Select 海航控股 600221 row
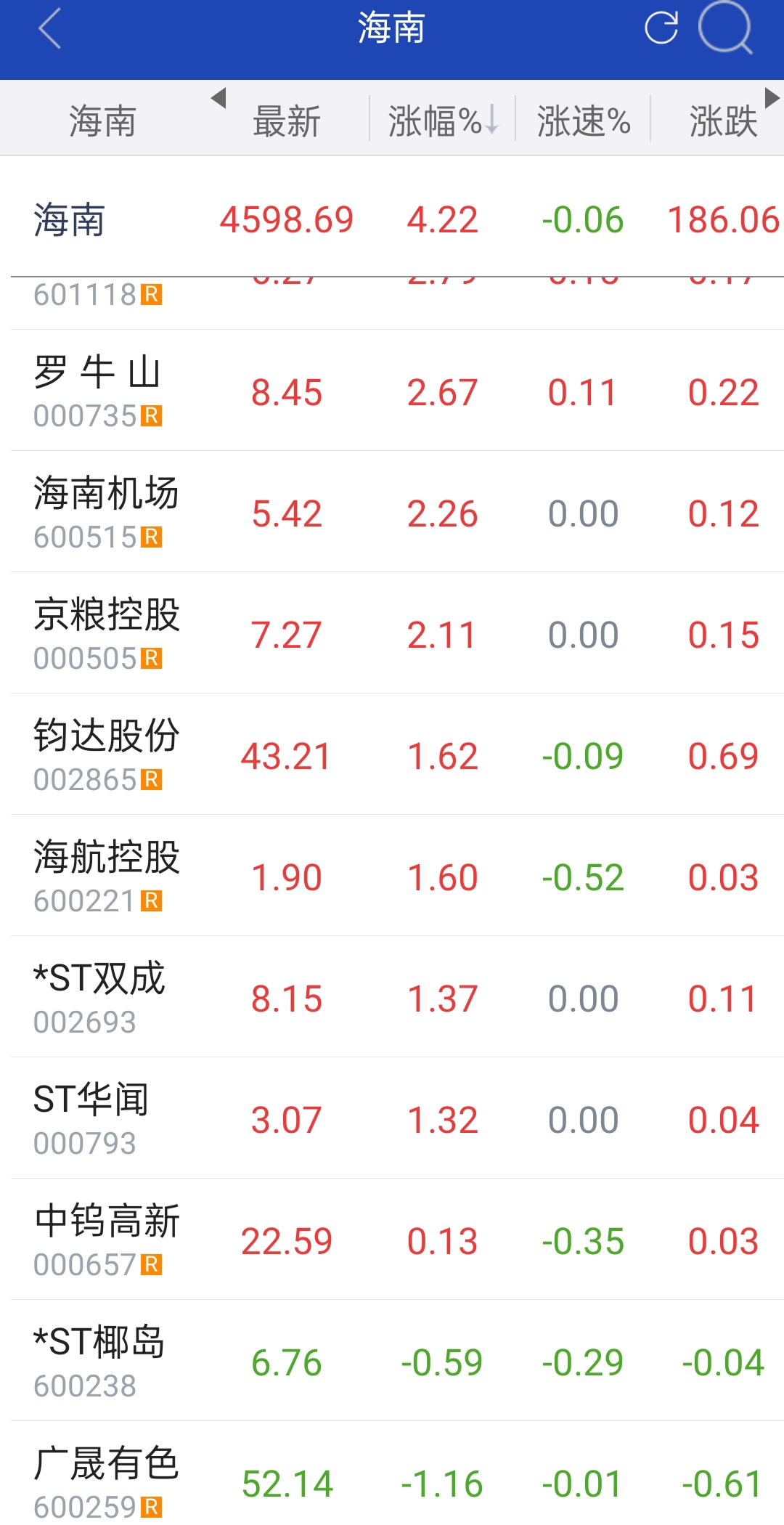Image resolution: width=784 pixels, height=1525 pixels. click(392, 876)
